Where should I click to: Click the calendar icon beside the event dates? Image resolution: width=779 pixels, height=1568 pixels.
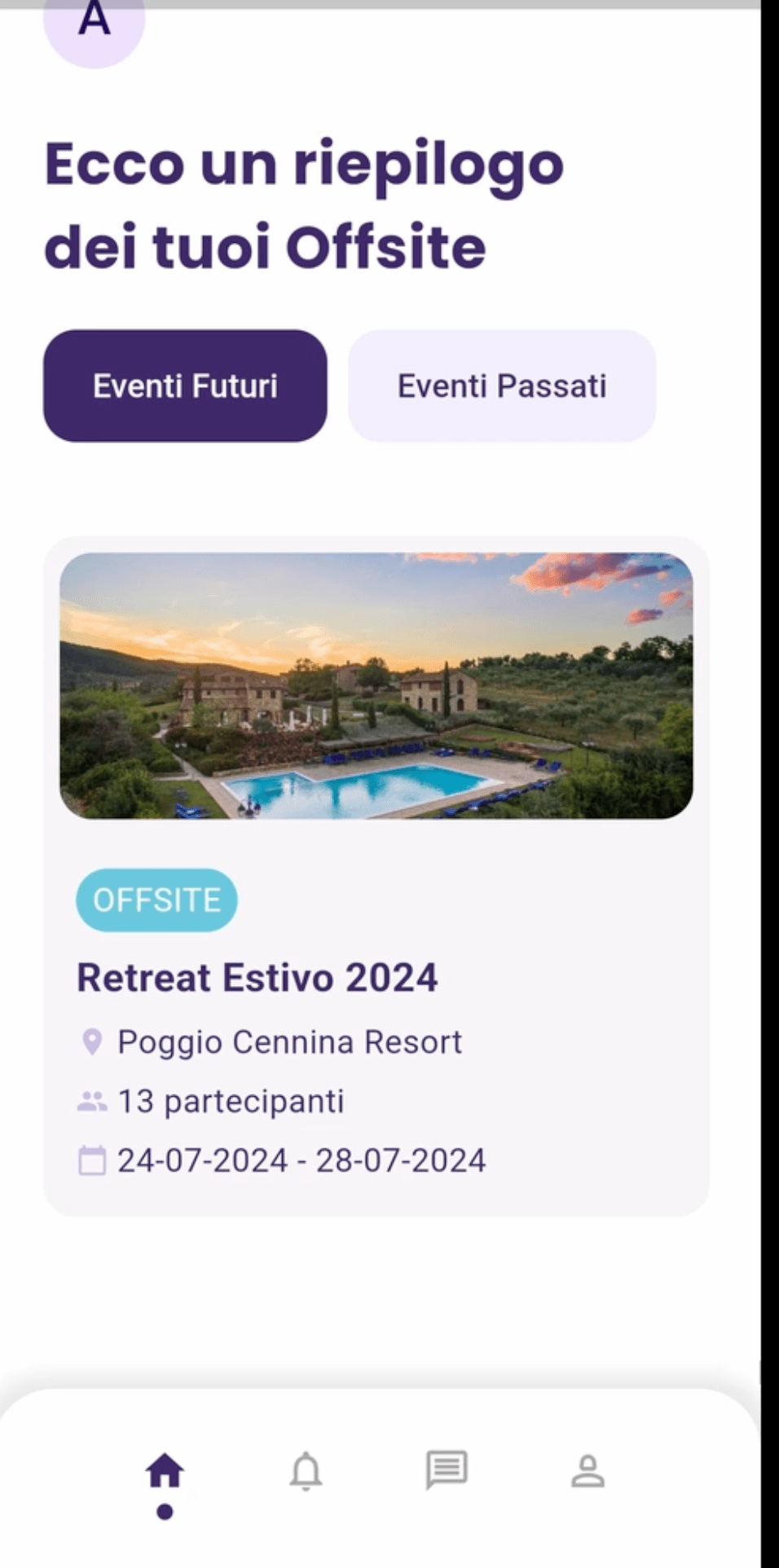coord(92,1159)
